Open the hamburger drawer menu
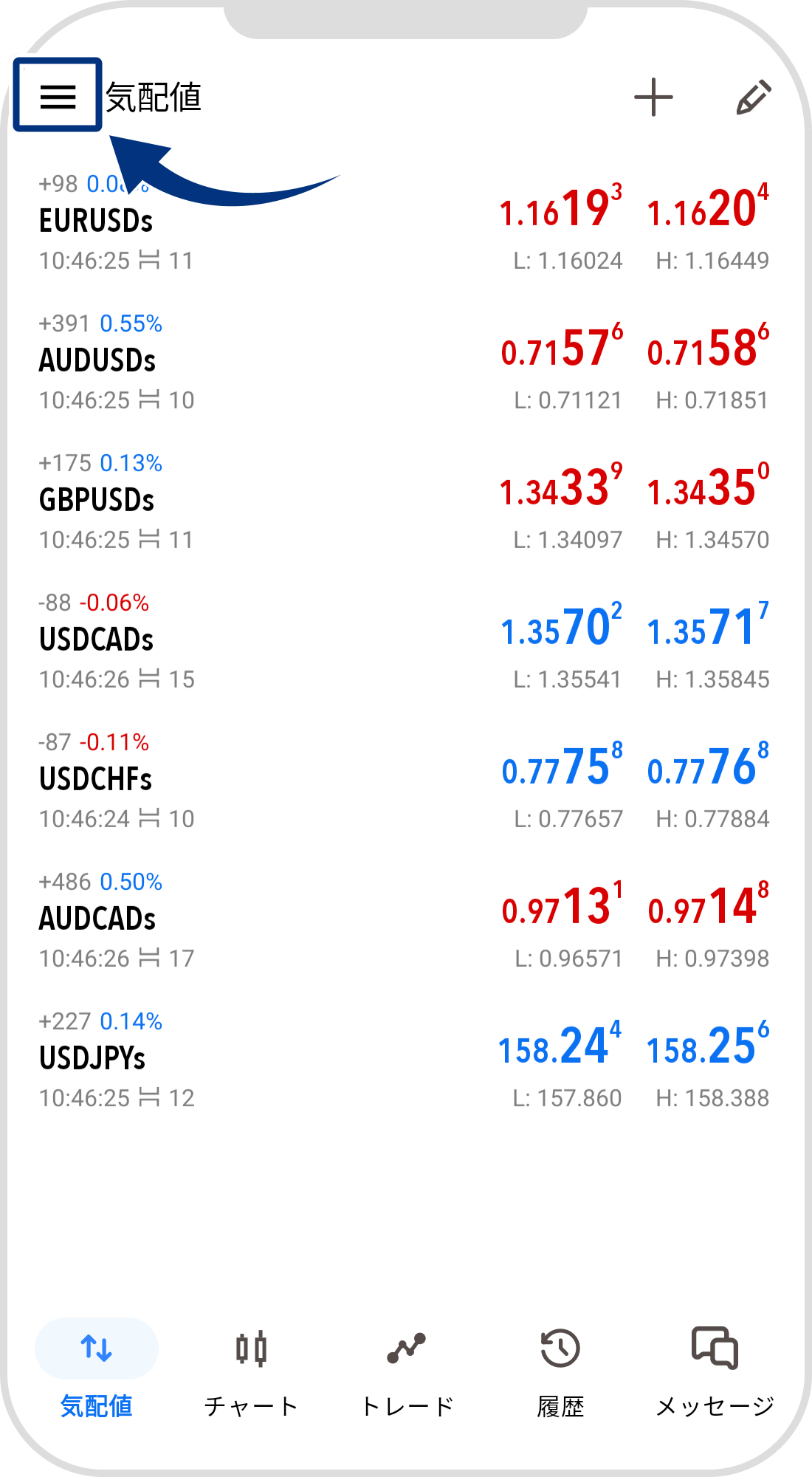This screenshot has height=1477, width=812. [x=58, y=96]
